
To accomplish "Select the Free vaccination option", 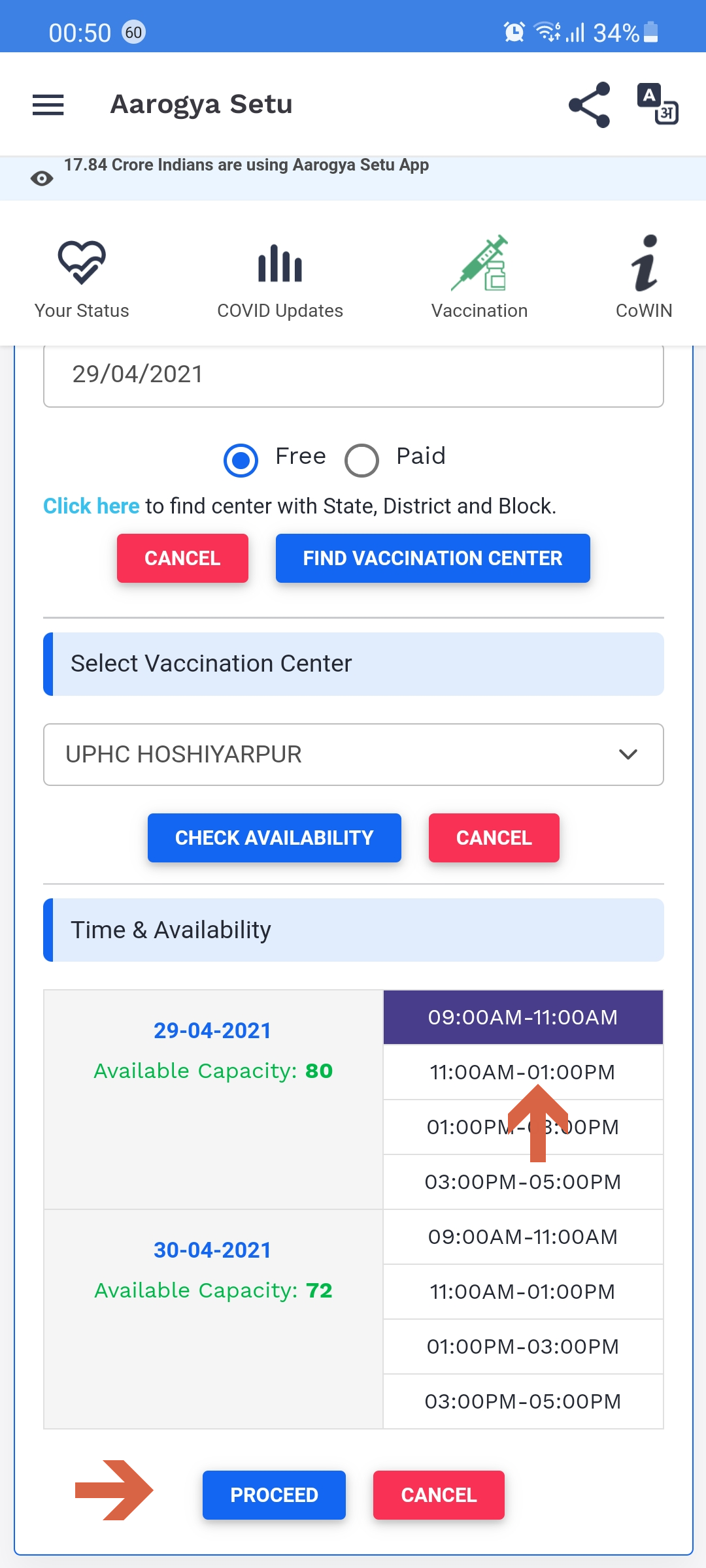I will pyautogui.click(x=241, y=461).
